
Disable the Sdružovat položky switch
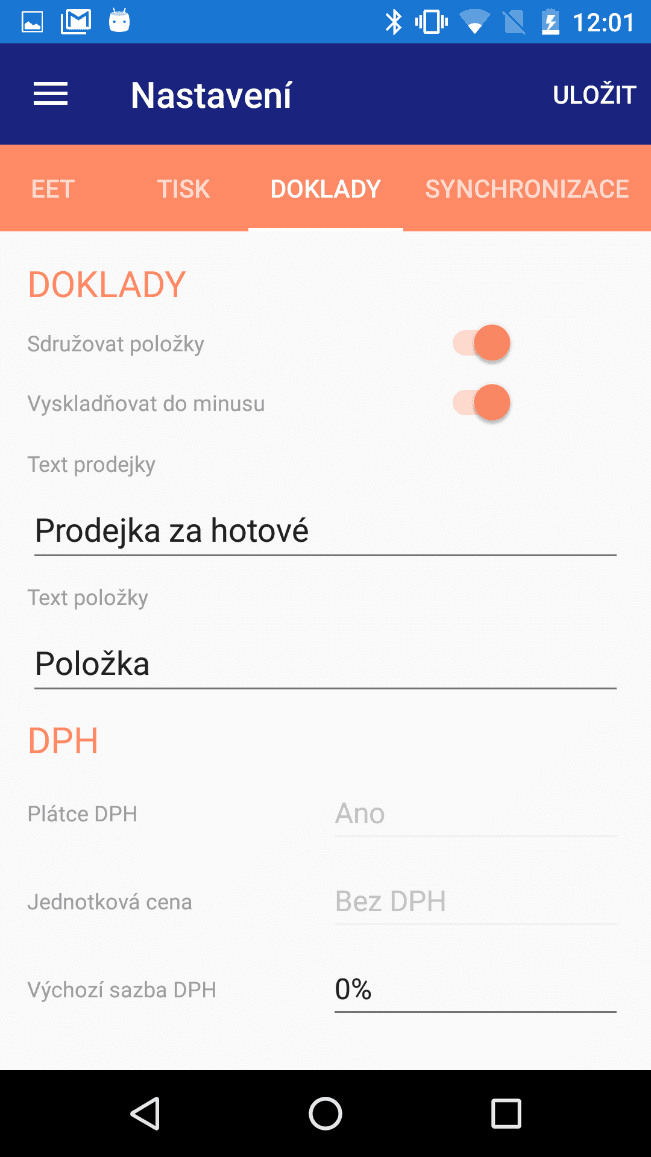[x=481, y=343]
